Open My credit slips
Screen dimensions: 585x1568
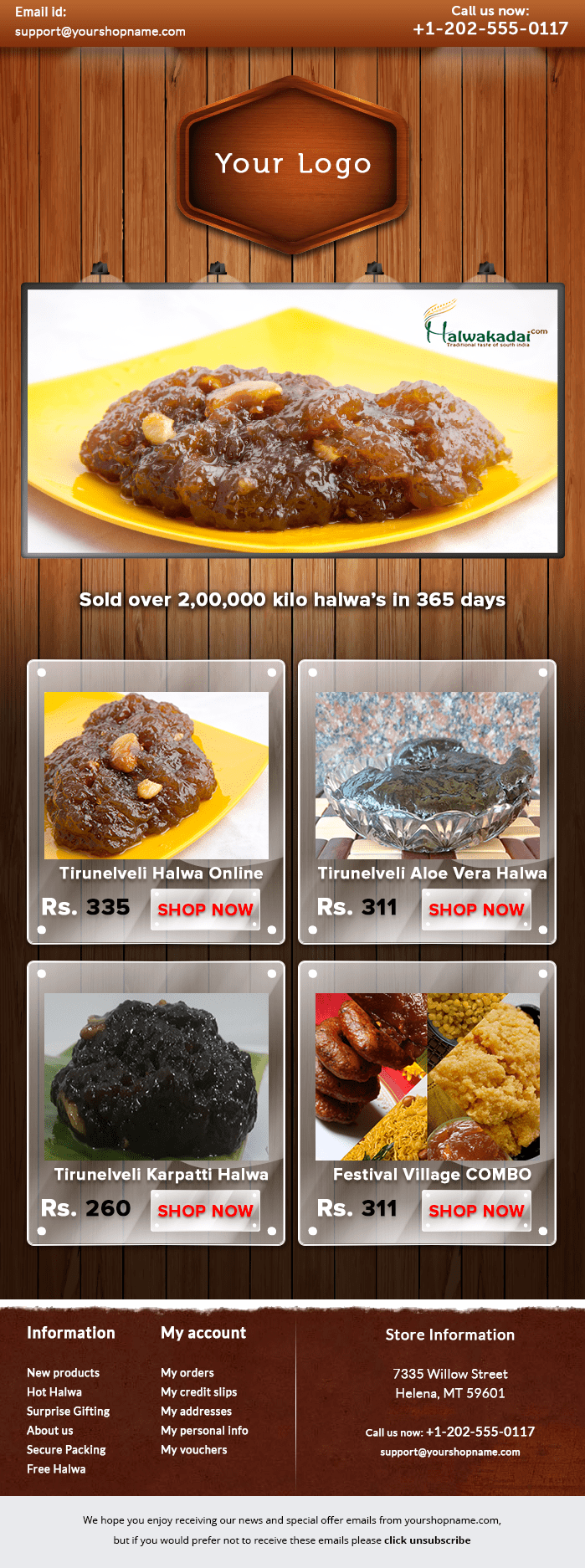pos(199,1391)
